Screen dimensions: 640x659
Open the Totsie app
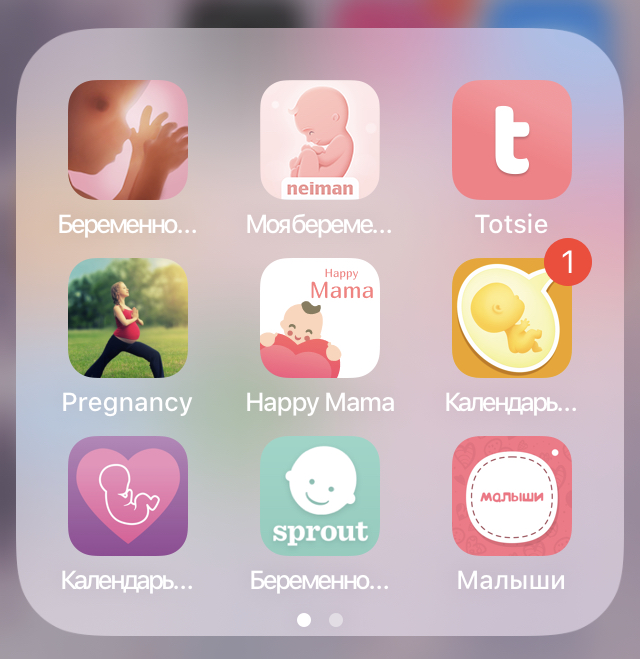tap(512, 140)
